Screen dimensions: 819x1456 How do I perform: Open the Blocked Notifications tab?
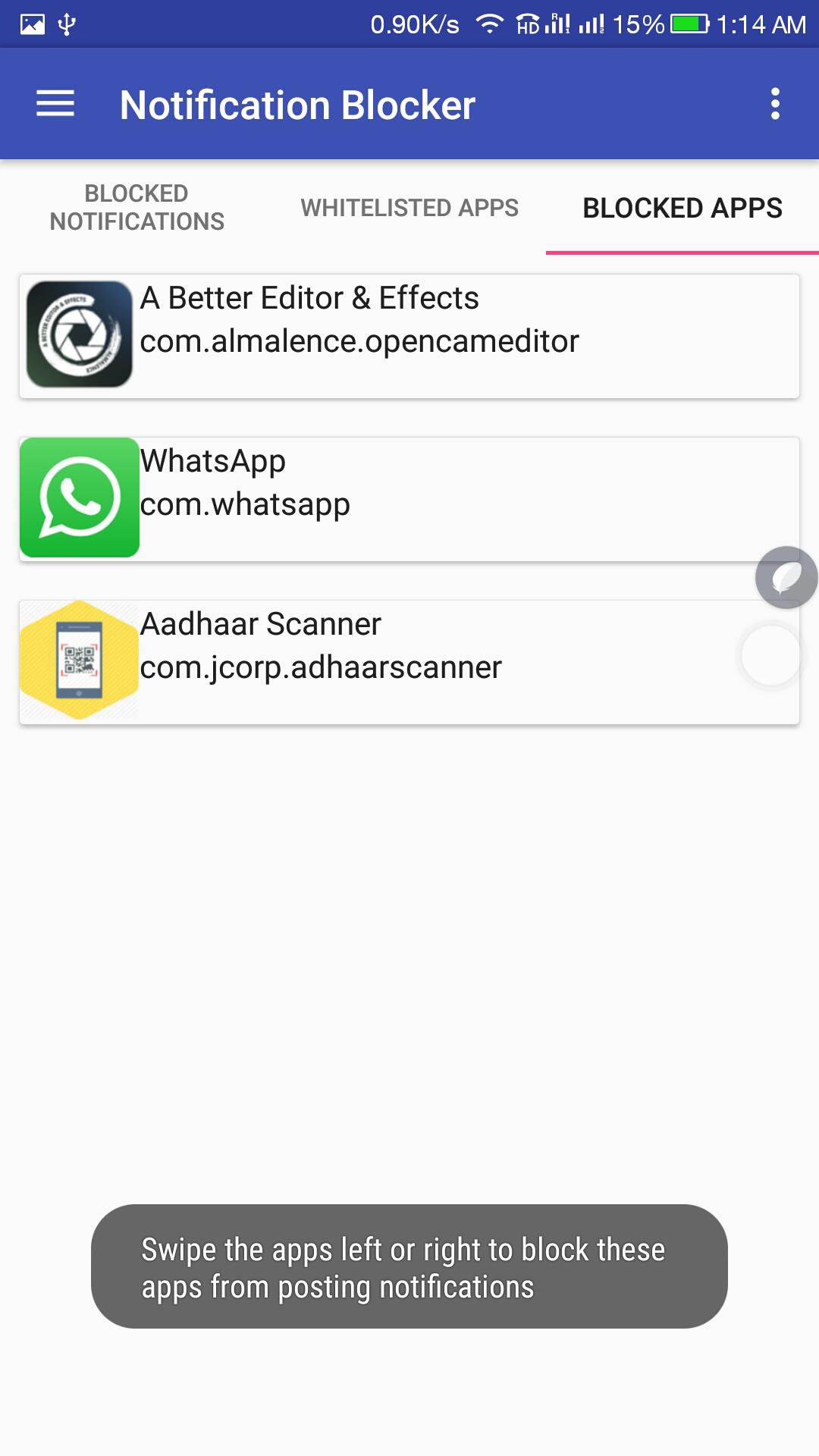click(x=136, y=208)
